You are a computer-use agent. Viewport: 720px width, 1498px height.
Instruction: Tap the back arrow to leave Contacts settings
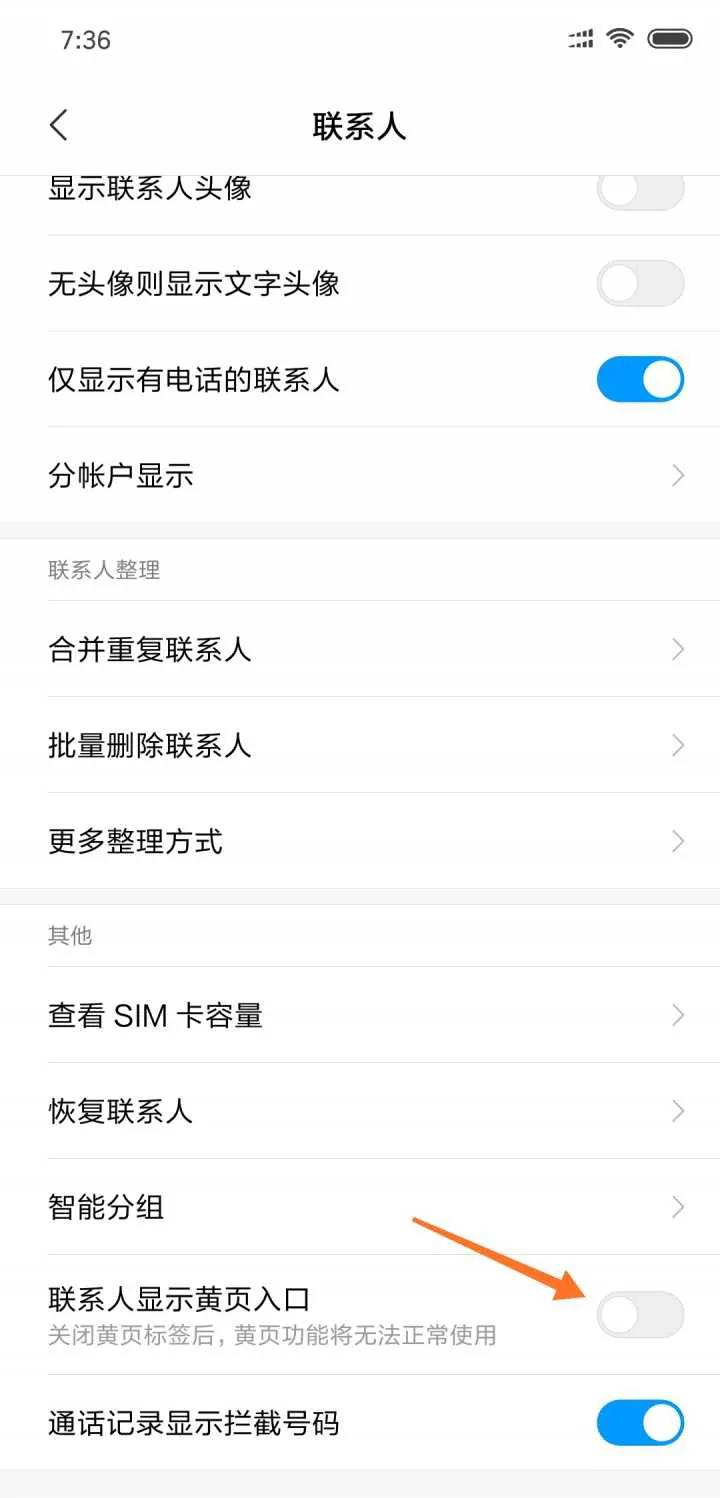click(x=57, y=125)
